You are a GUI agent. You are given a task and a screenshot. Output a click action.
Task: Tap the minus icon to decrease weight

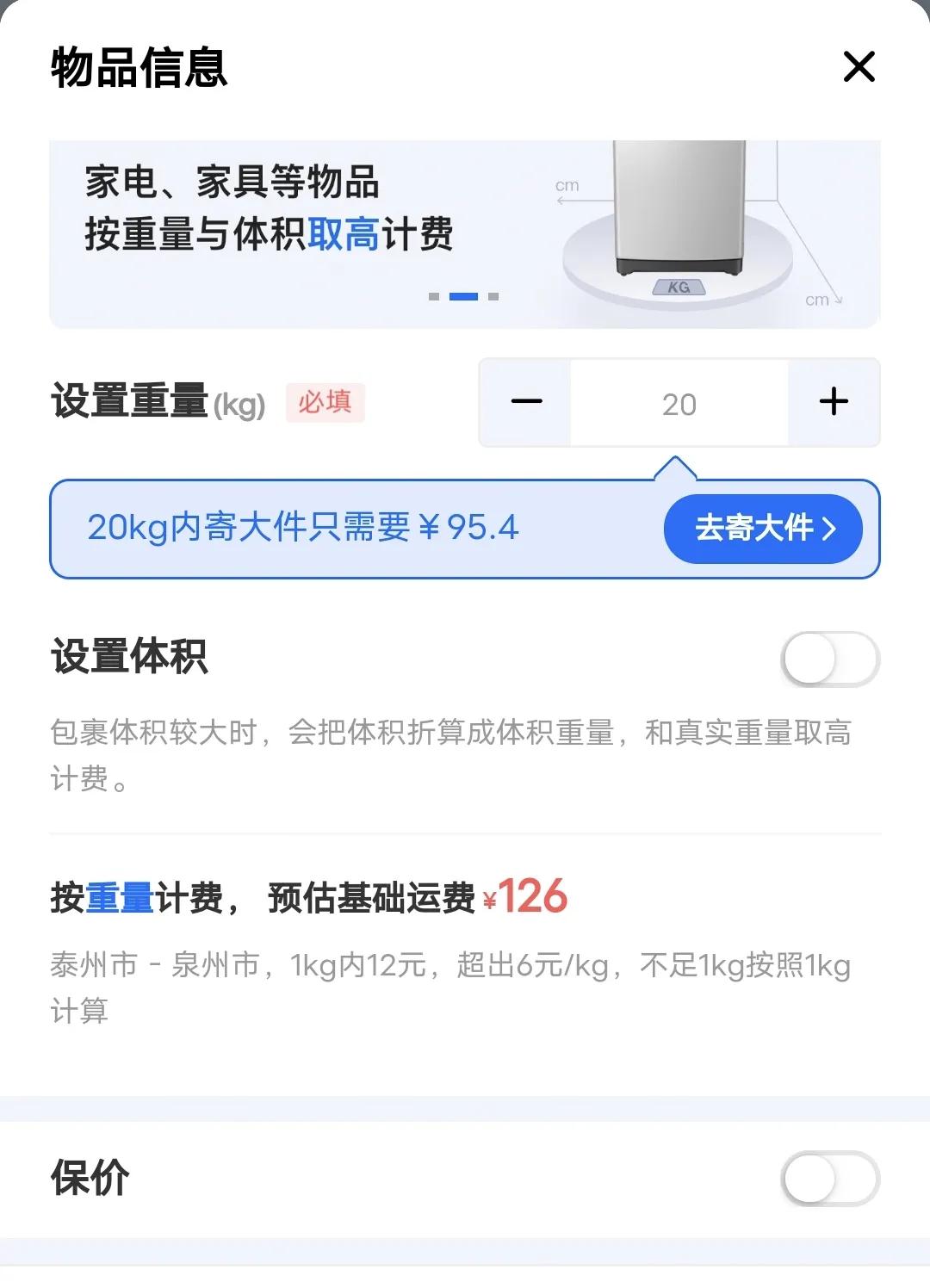524,403
